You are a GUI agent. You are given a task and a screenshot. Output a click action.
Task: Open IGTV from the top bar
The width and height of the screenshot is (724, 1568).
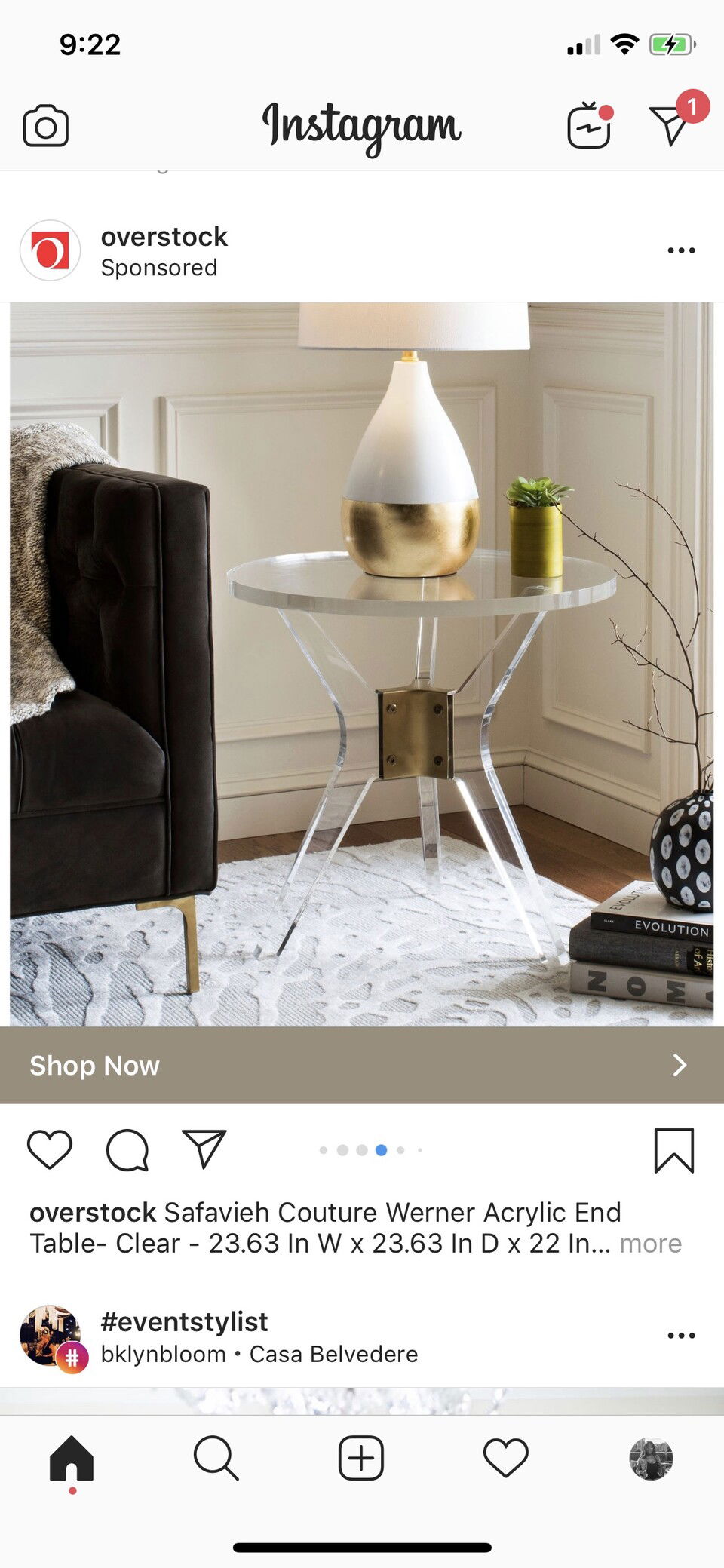click(589, 126)
